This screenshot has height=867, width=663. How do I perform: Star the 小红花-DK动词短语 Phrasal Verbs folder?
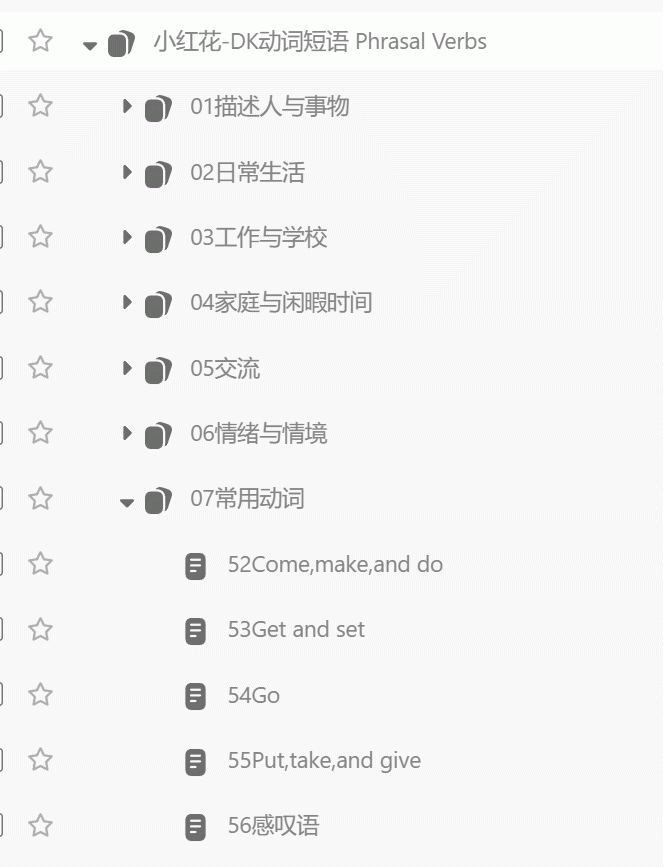point(40,41)
